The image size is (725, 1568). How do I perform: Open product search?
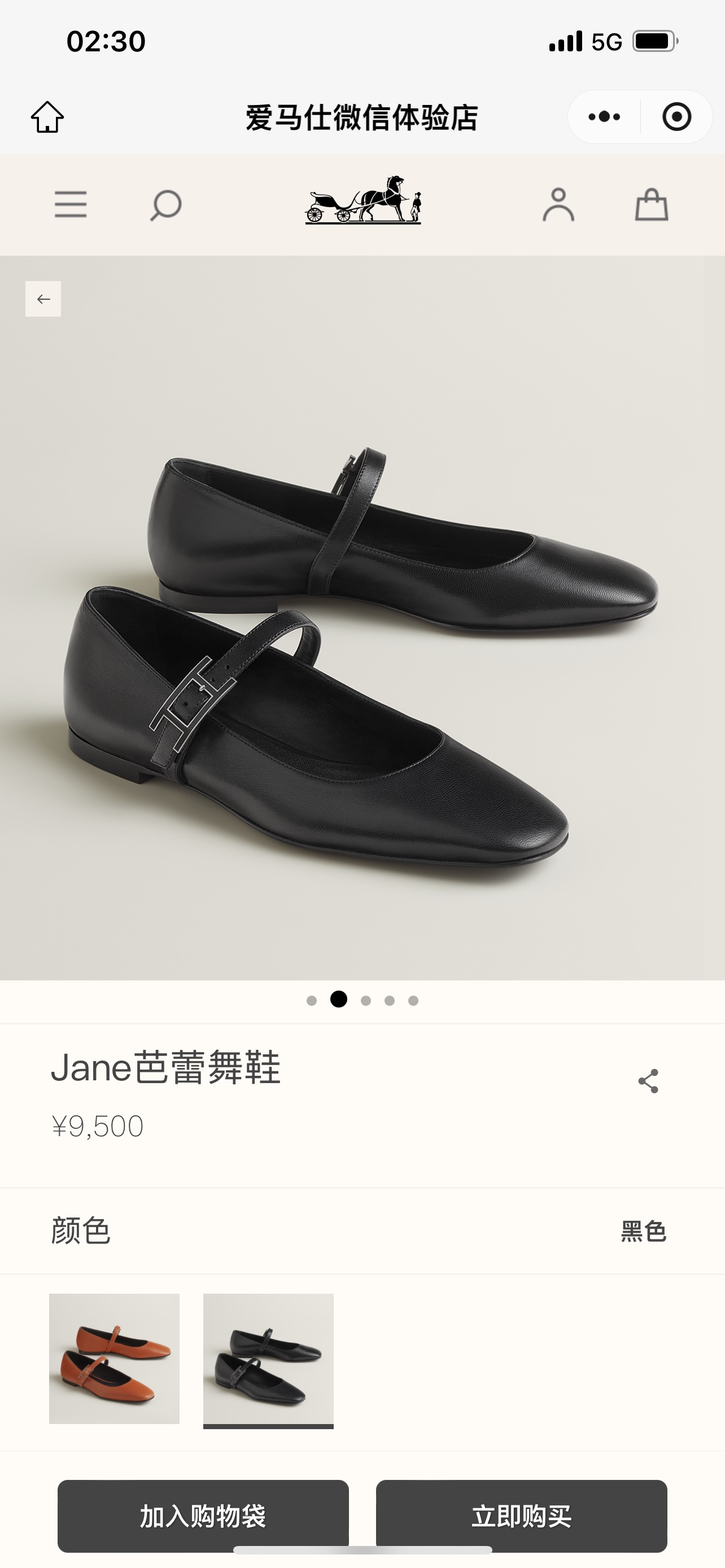point(165,205)
